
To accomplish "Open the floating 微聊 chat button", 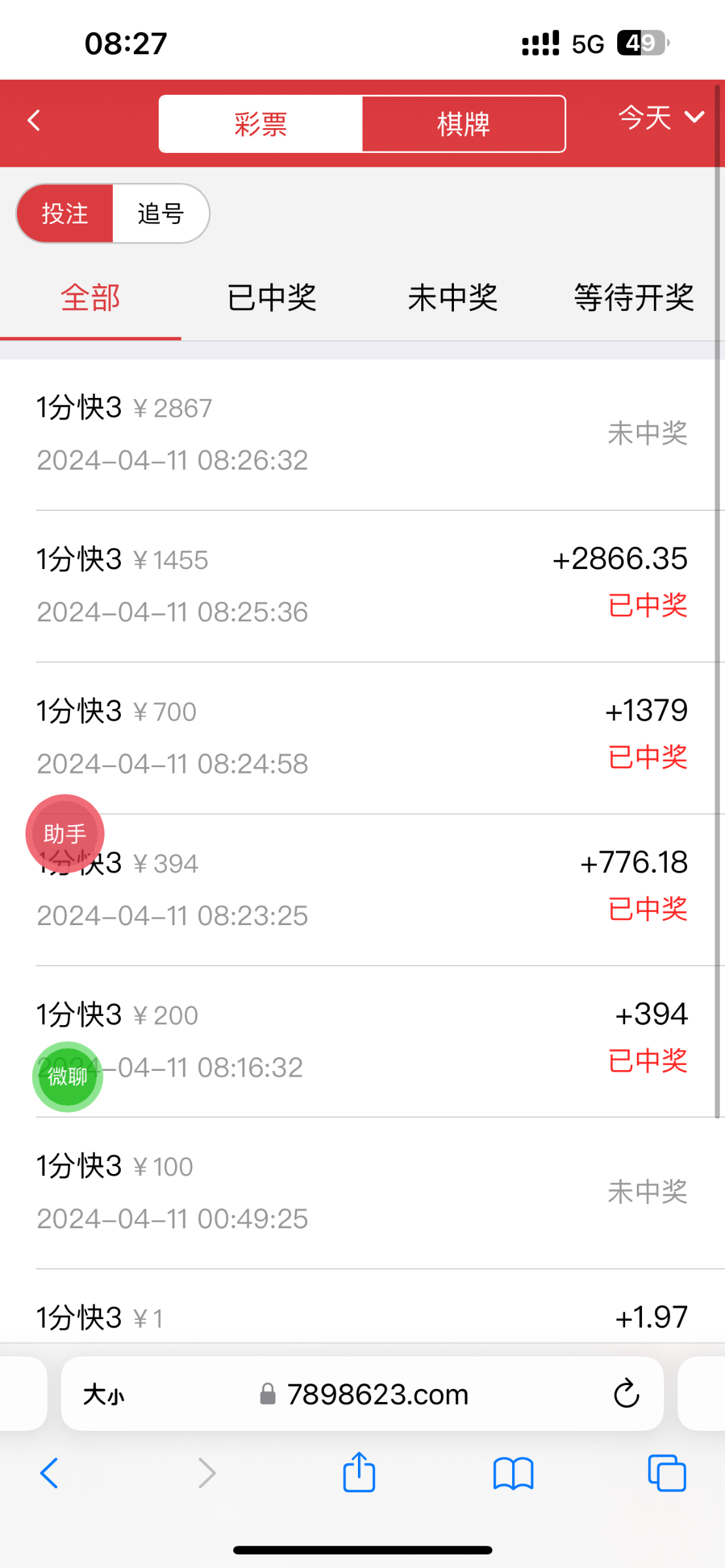I will [x=67, y=1076].
